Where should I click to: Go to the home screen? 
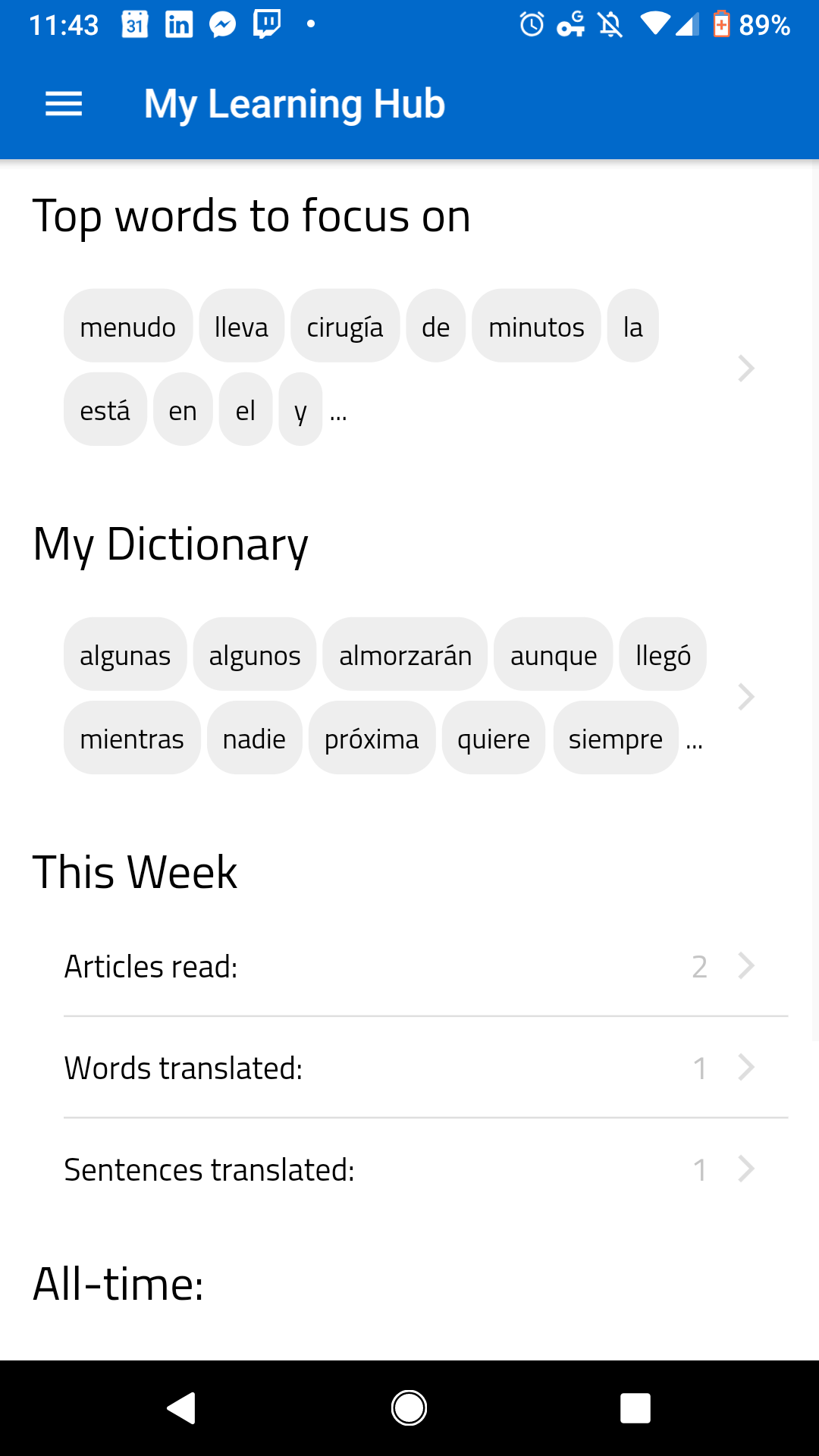tap(409, 1408)
